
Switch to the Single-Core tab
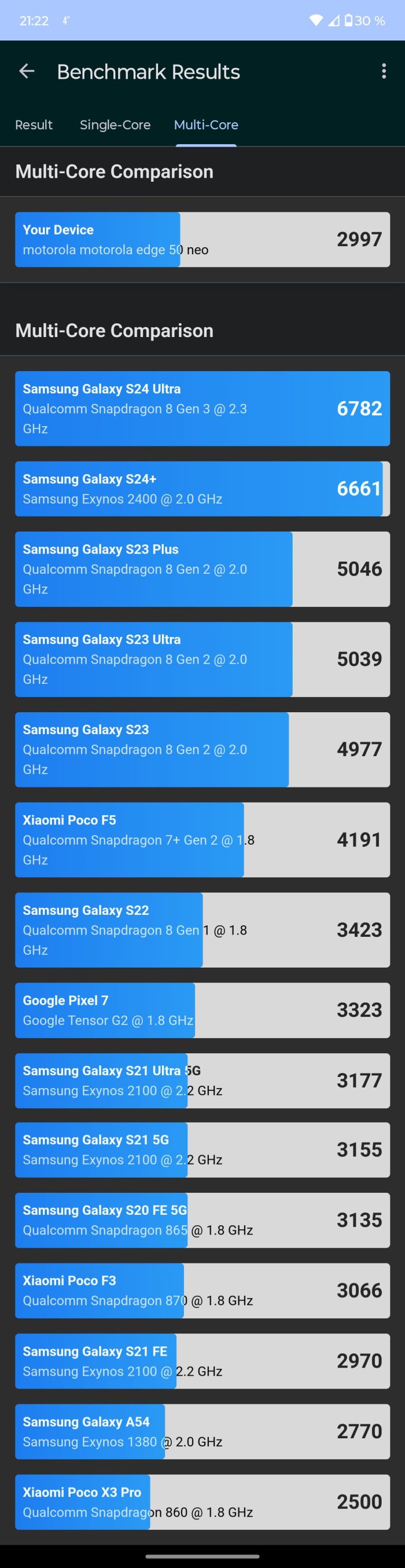click(115, 125)
